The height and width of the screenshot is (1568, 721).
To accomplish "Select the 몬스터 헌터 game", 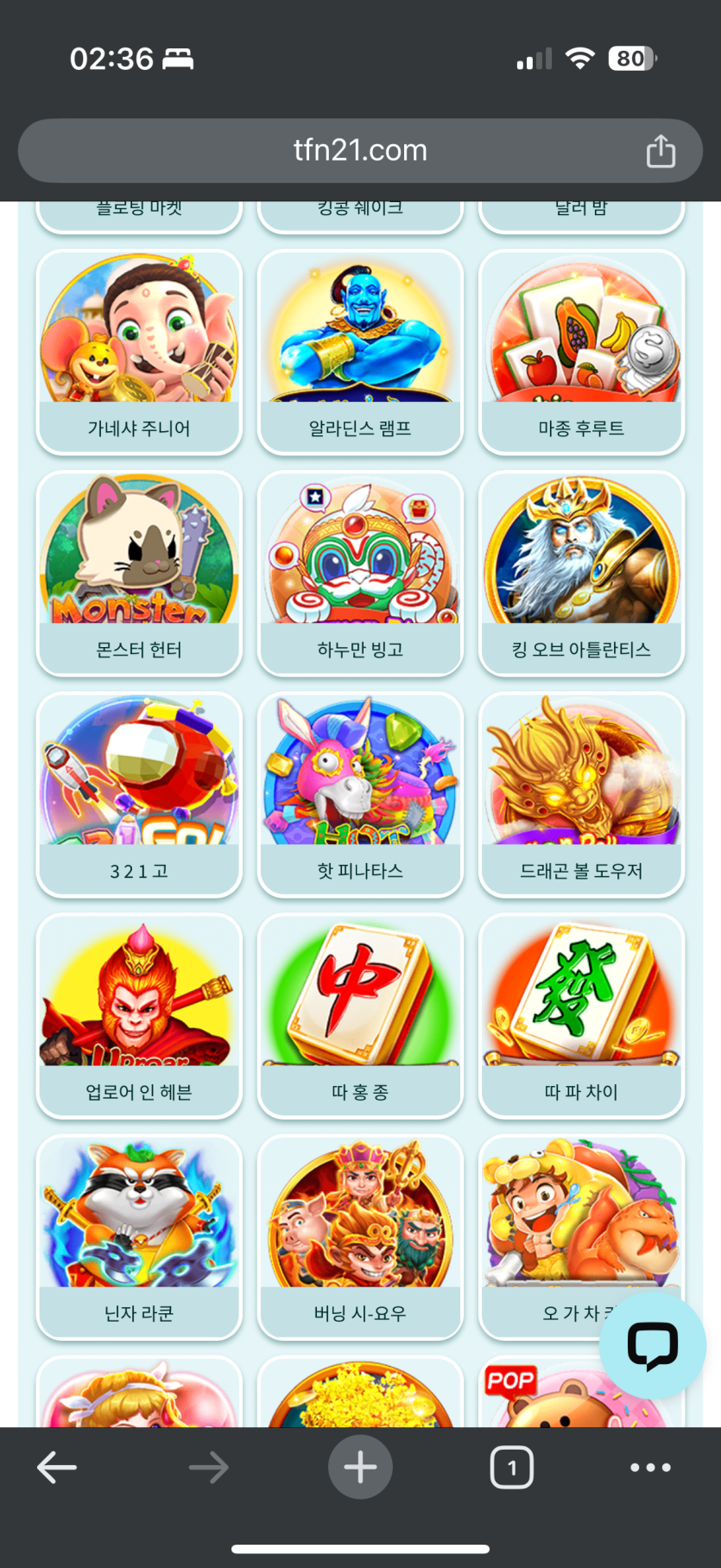I will click(x=138, y=572).
